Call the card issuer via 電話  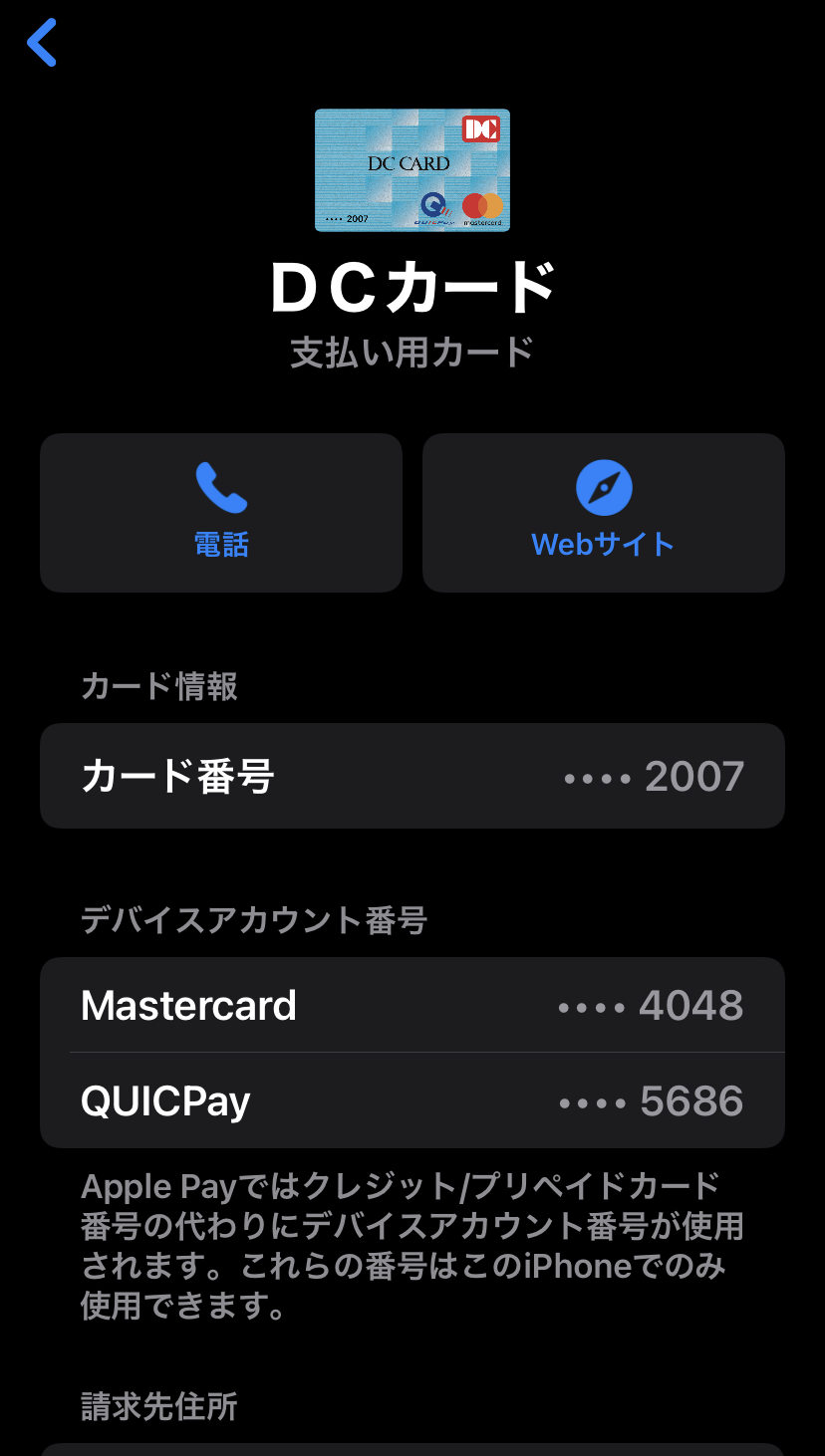point(221,513)
